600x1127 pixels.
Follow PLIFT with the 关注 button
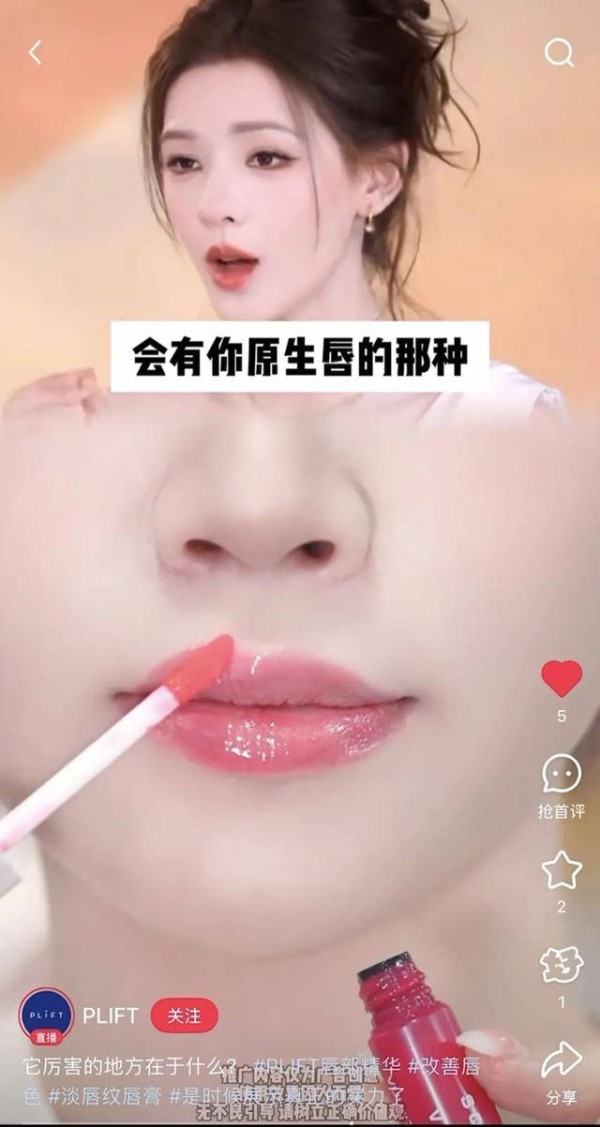click(184, 1016)
